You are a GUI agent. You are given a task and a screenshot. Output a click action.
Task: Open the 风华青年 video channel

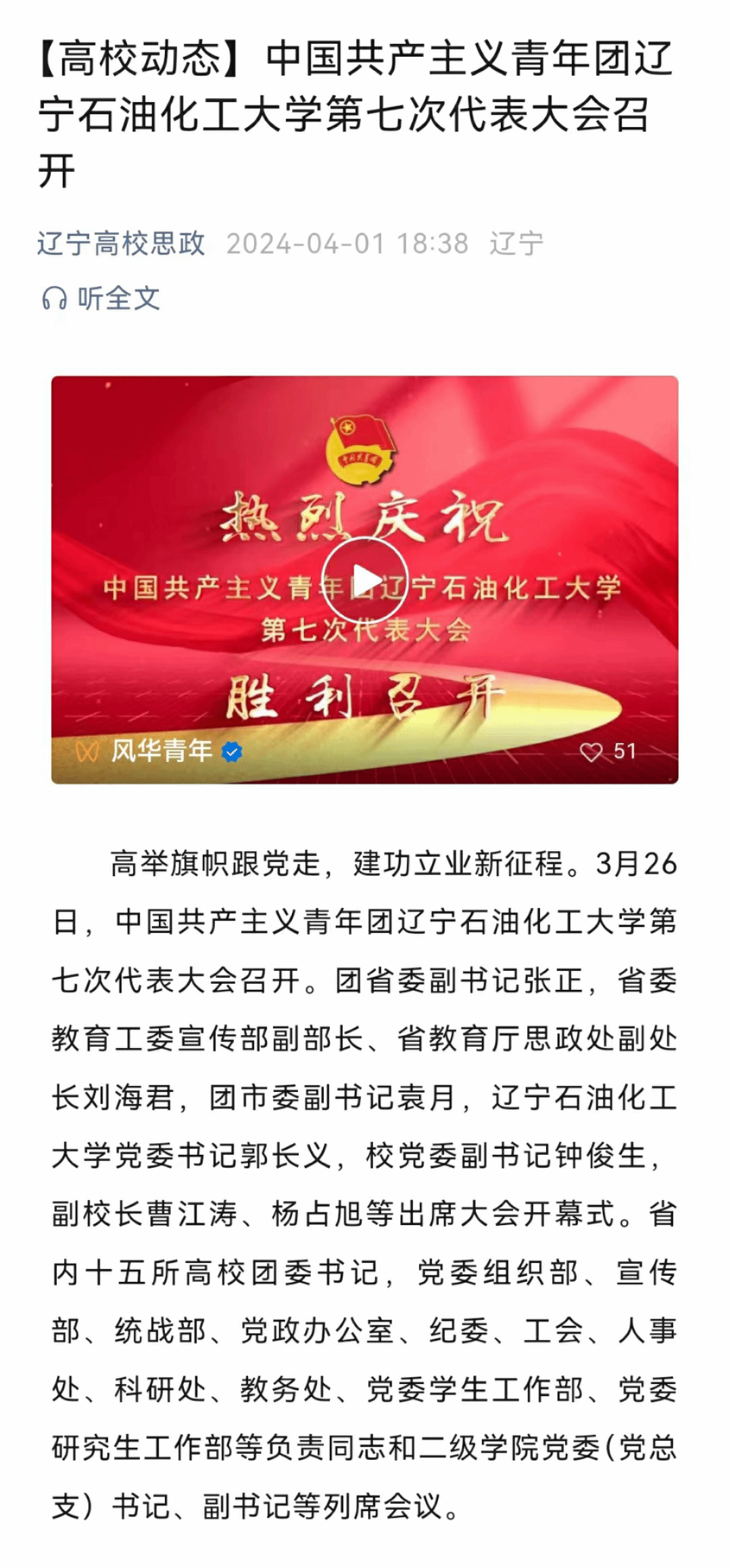pos(162,751)
